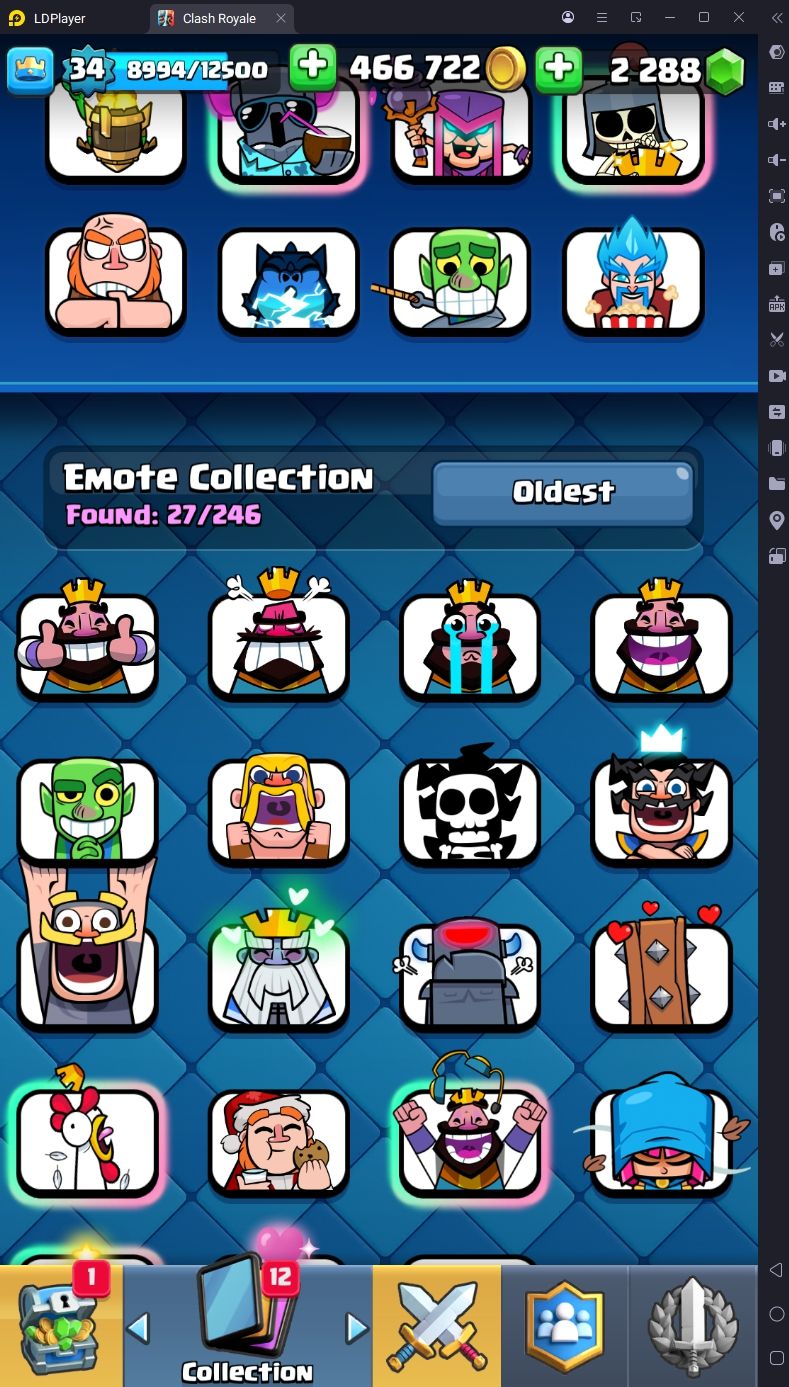This screenshot has width=789, height=1387.
Task: Tap the emulator back navigation button
Action: (776, 1270)
